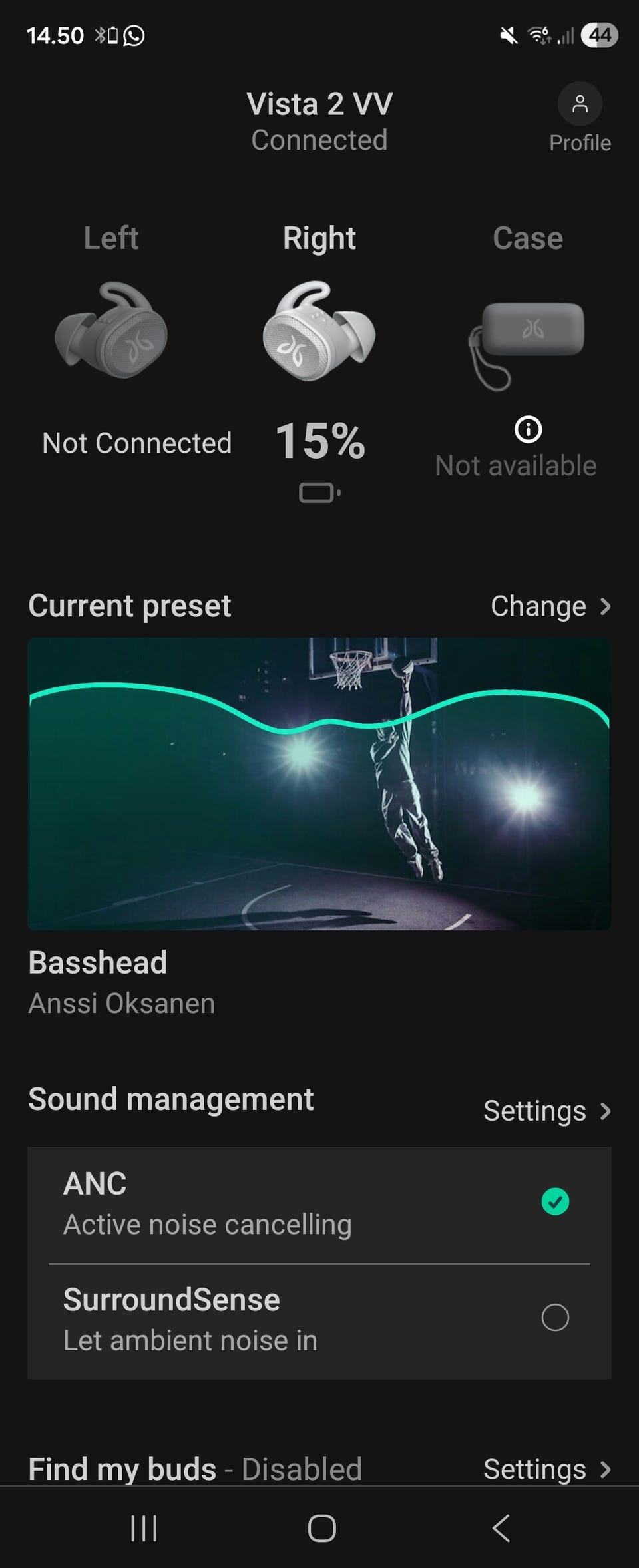Open Sound management settings
This screenshot has width=639, height=1568.
click(x=546, y=1111)
